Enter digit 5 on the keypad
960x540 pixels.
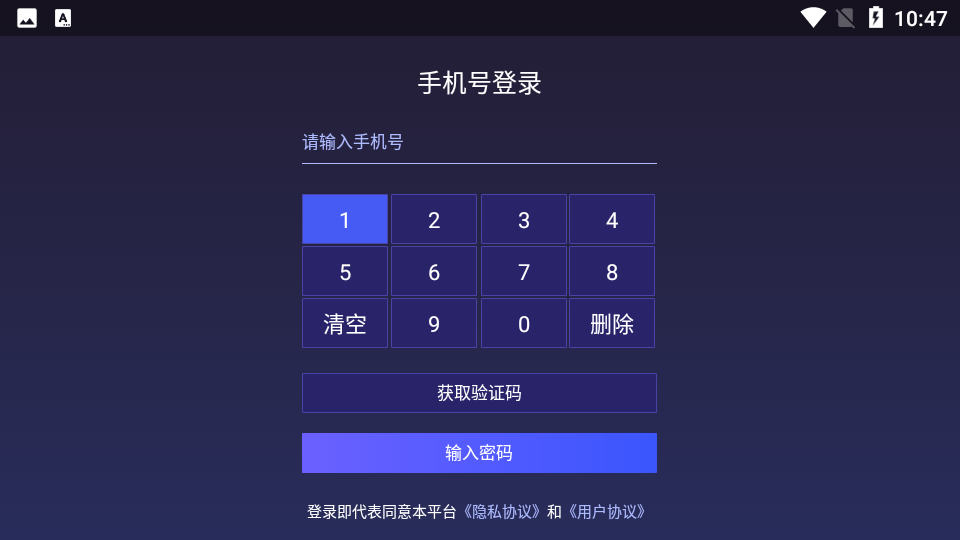point(345,271)
